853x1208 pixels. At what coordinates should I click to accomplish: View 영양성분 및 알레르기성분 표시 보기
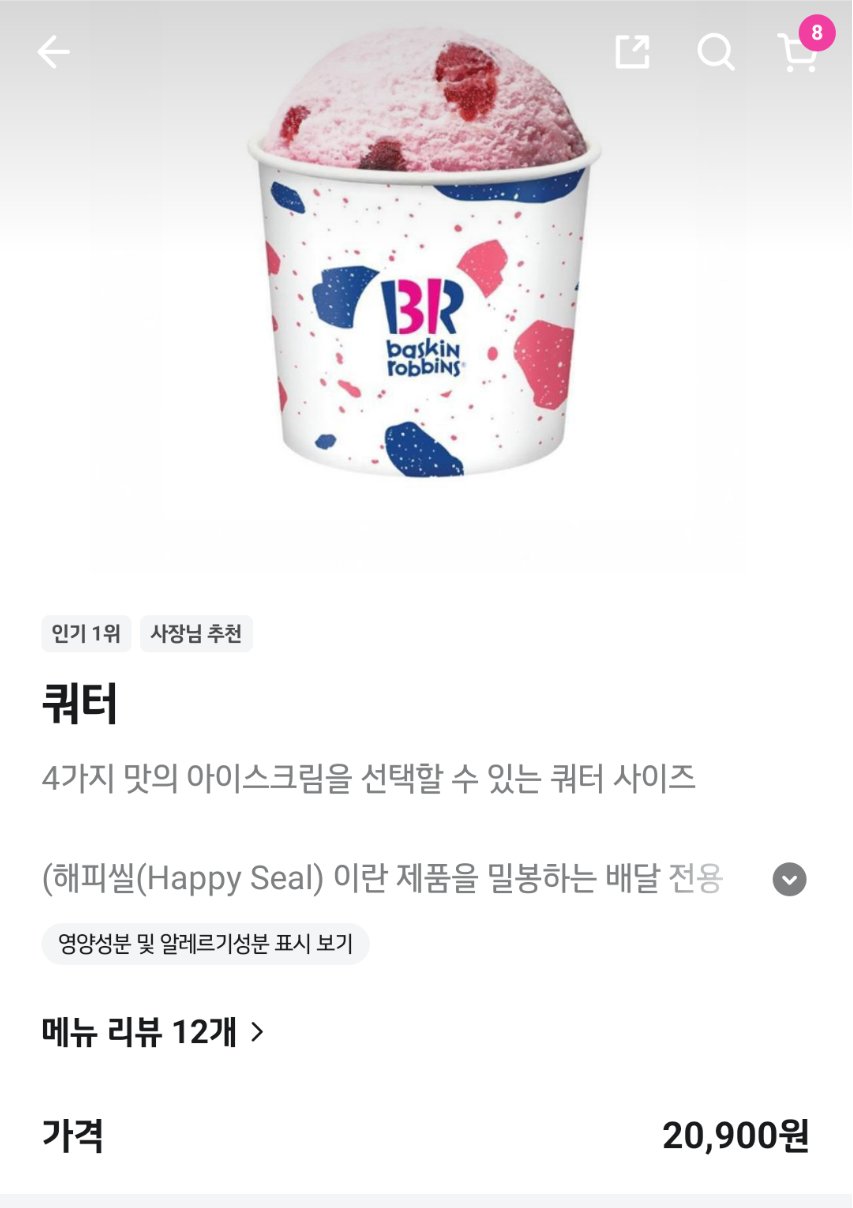[x=205, y=944]
